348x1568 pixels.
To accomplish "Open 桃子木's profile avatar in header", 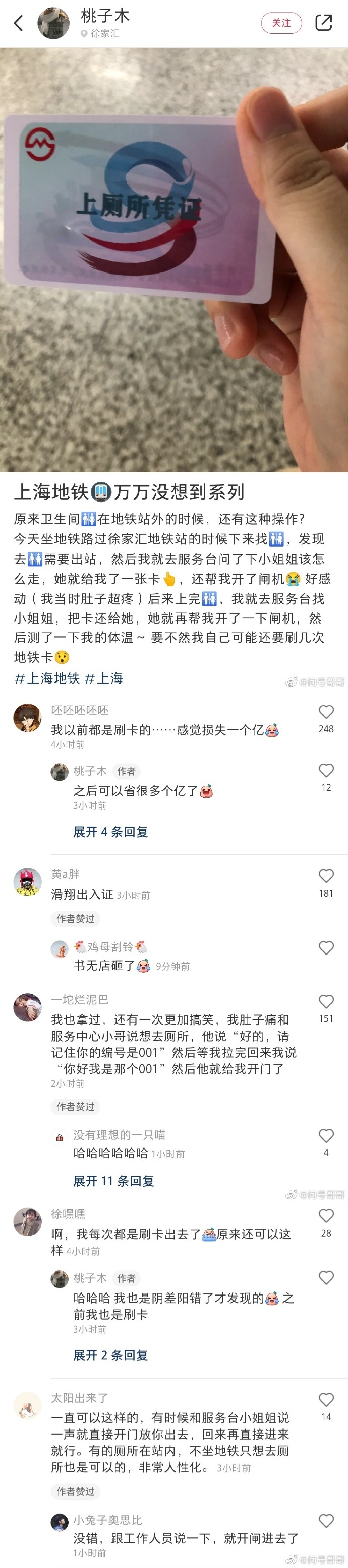I will coord(53,23).
